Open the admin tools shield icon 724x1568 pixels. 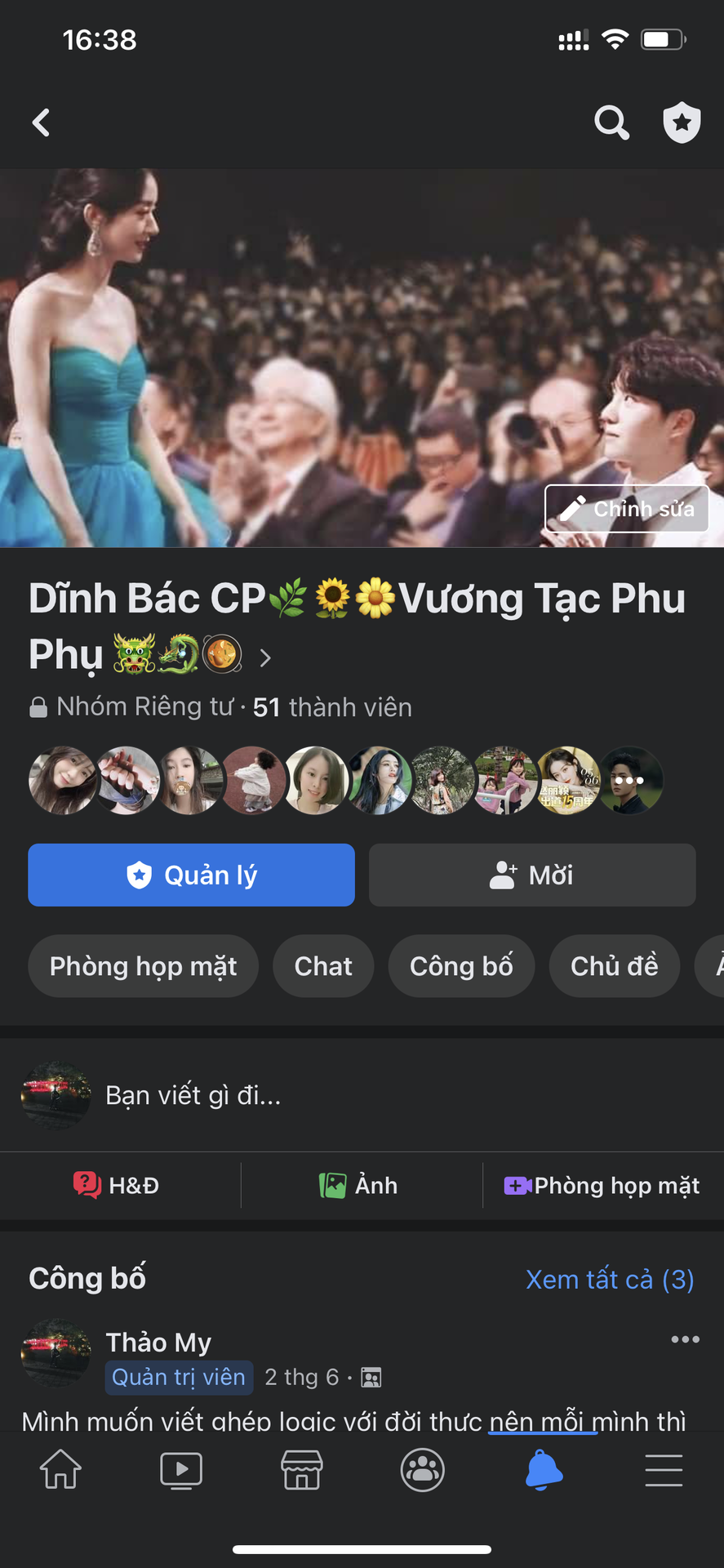(x=681, y=123)
